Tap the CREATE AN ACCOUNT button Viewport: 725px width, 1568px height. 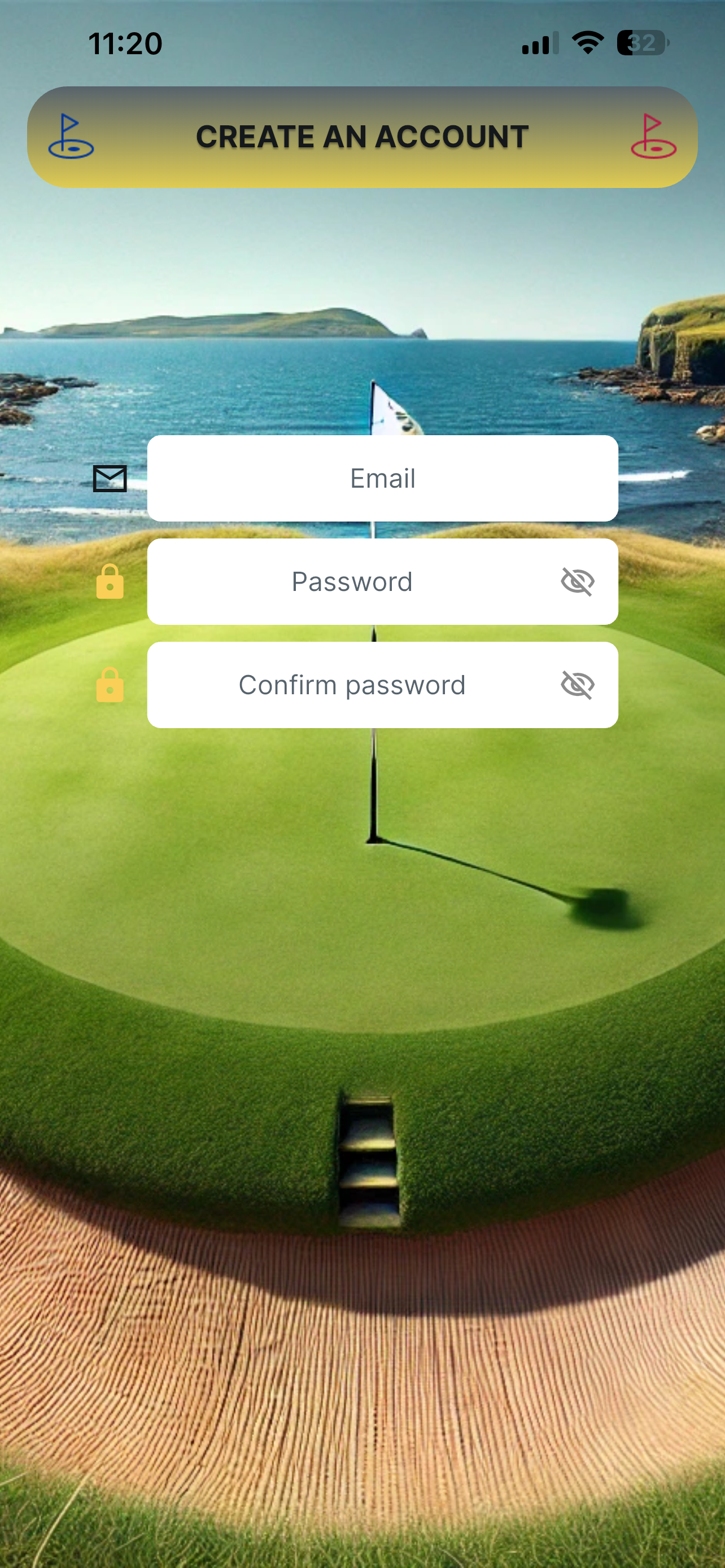362,137
